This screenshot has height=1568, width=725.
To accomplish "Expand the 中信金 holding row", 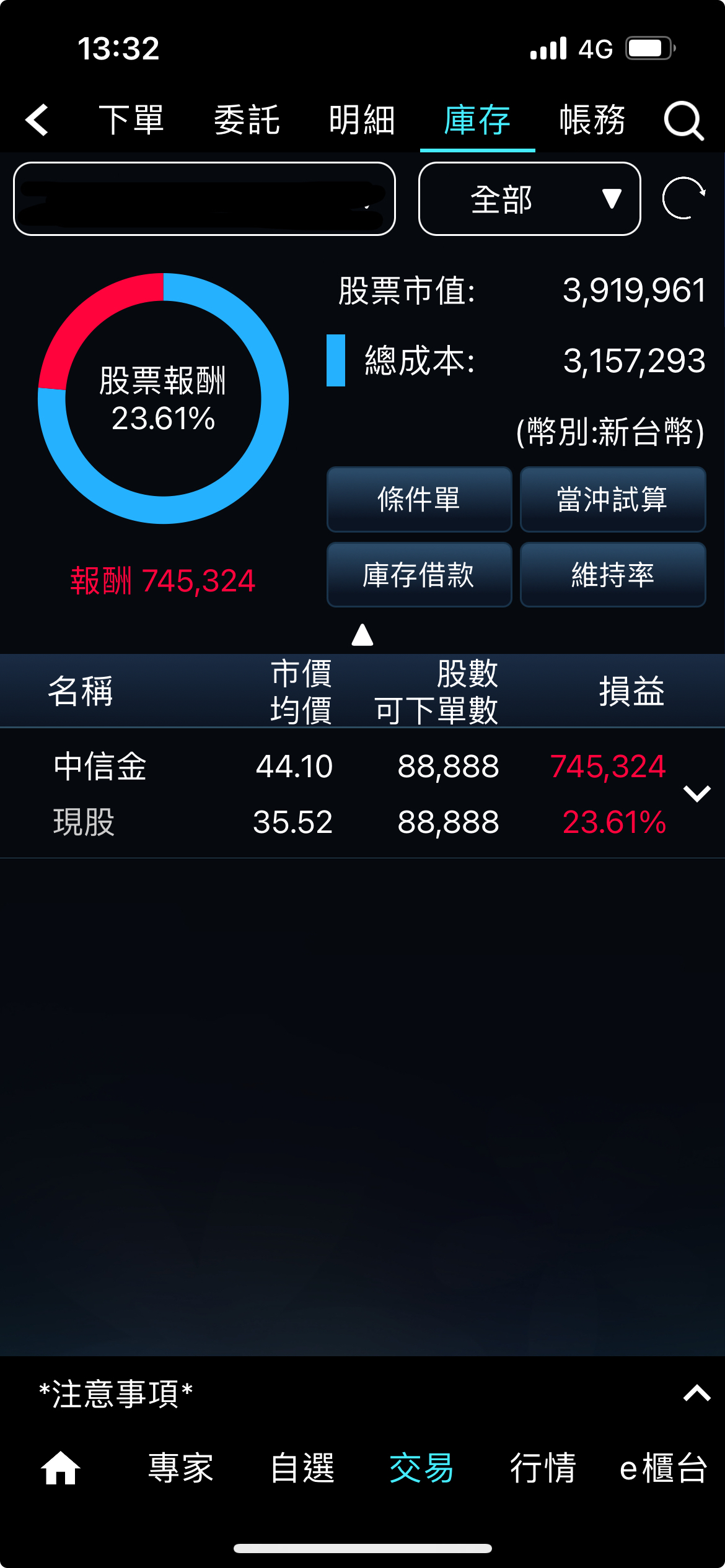I will 696,793.
